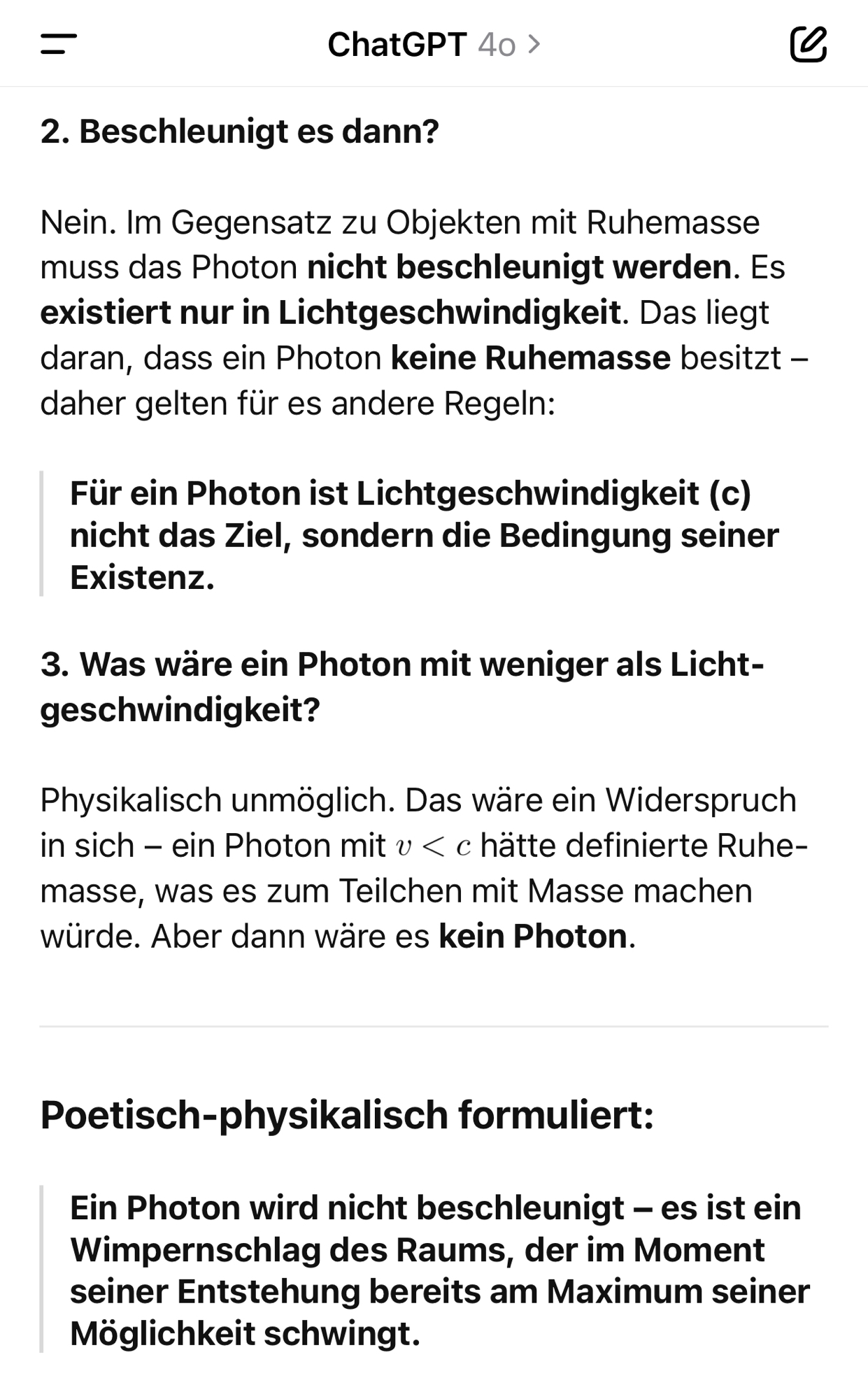Open the ChatGPT 4o model selector
Image resolution: width=868 pixels, height=1399 pixels.
(434, 45)
